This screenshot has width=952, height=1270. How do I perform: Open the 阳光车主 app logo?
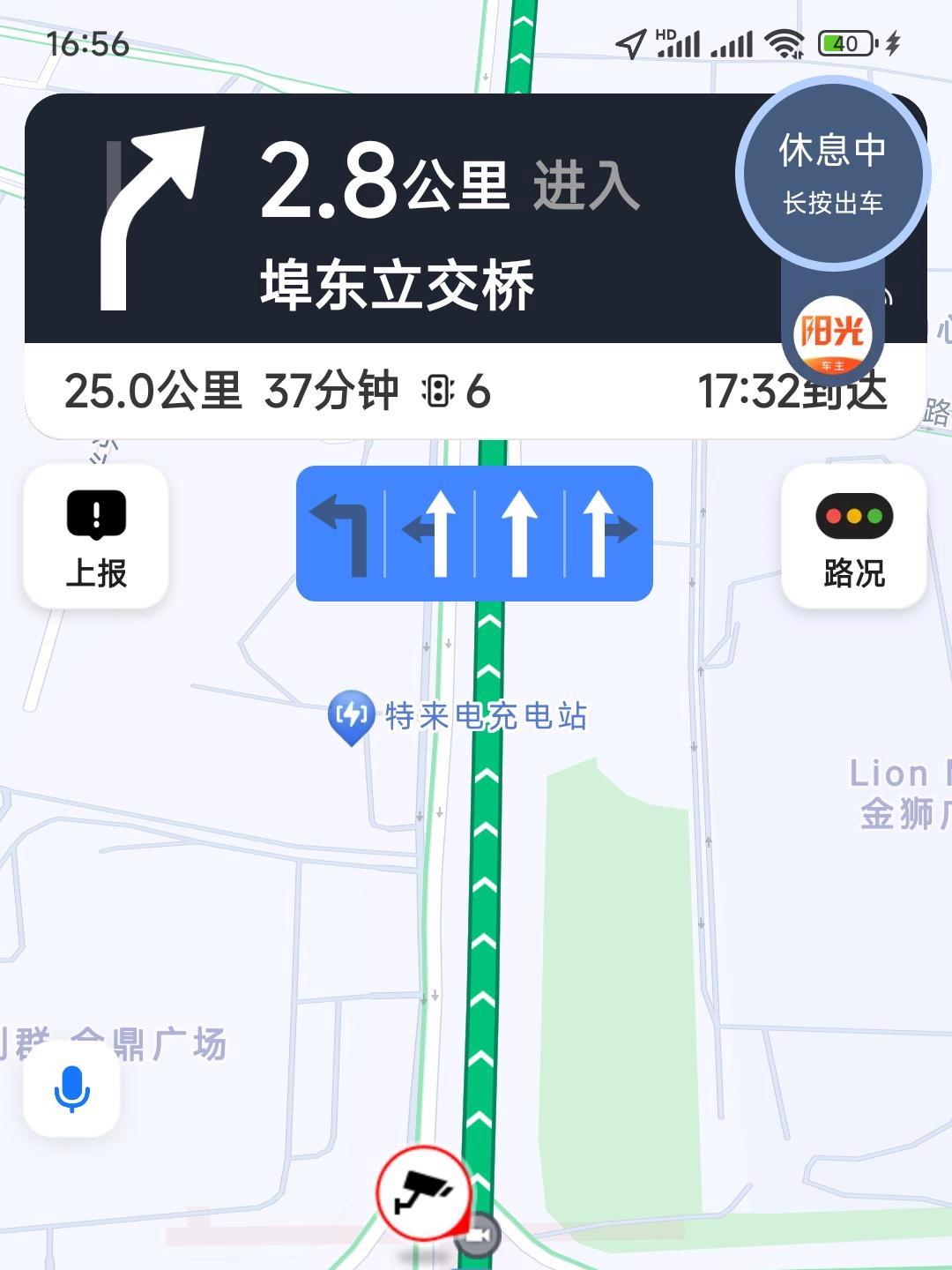(x=832, y=333)
